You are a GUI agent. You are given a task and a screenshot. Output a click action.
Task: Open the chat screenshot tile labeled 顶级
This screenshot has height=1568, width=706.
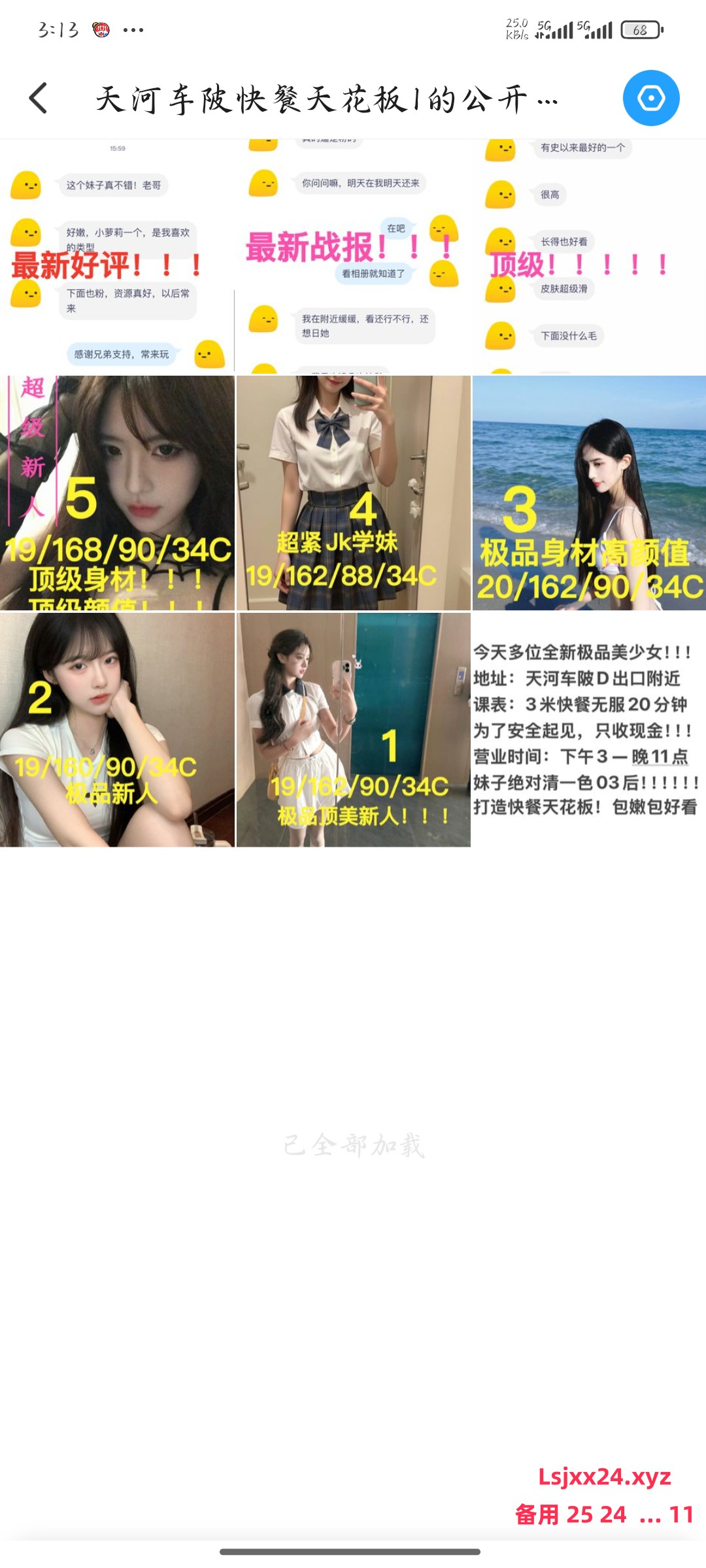(588, 256)
